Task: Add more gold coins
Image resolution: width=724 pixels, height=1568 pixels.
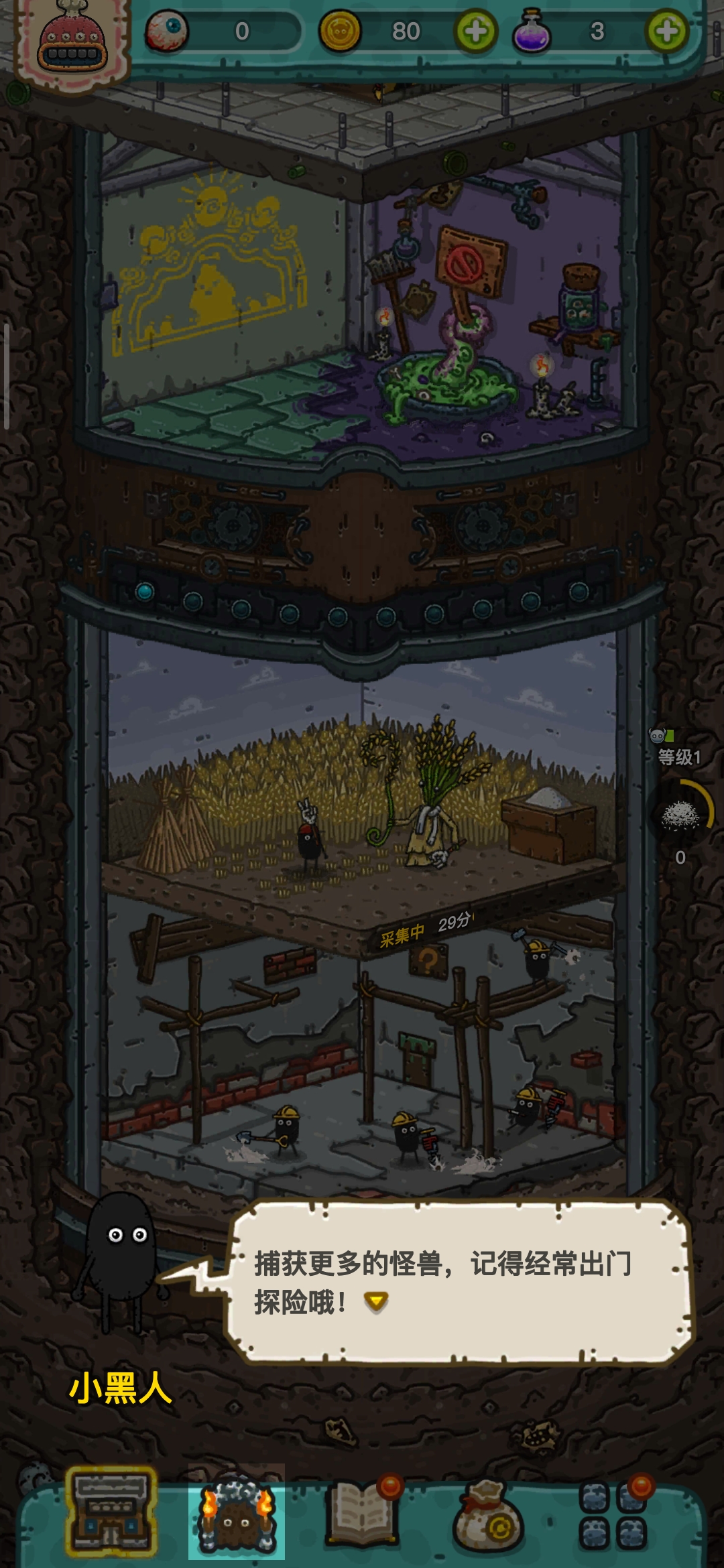Action: pos(475,31)
